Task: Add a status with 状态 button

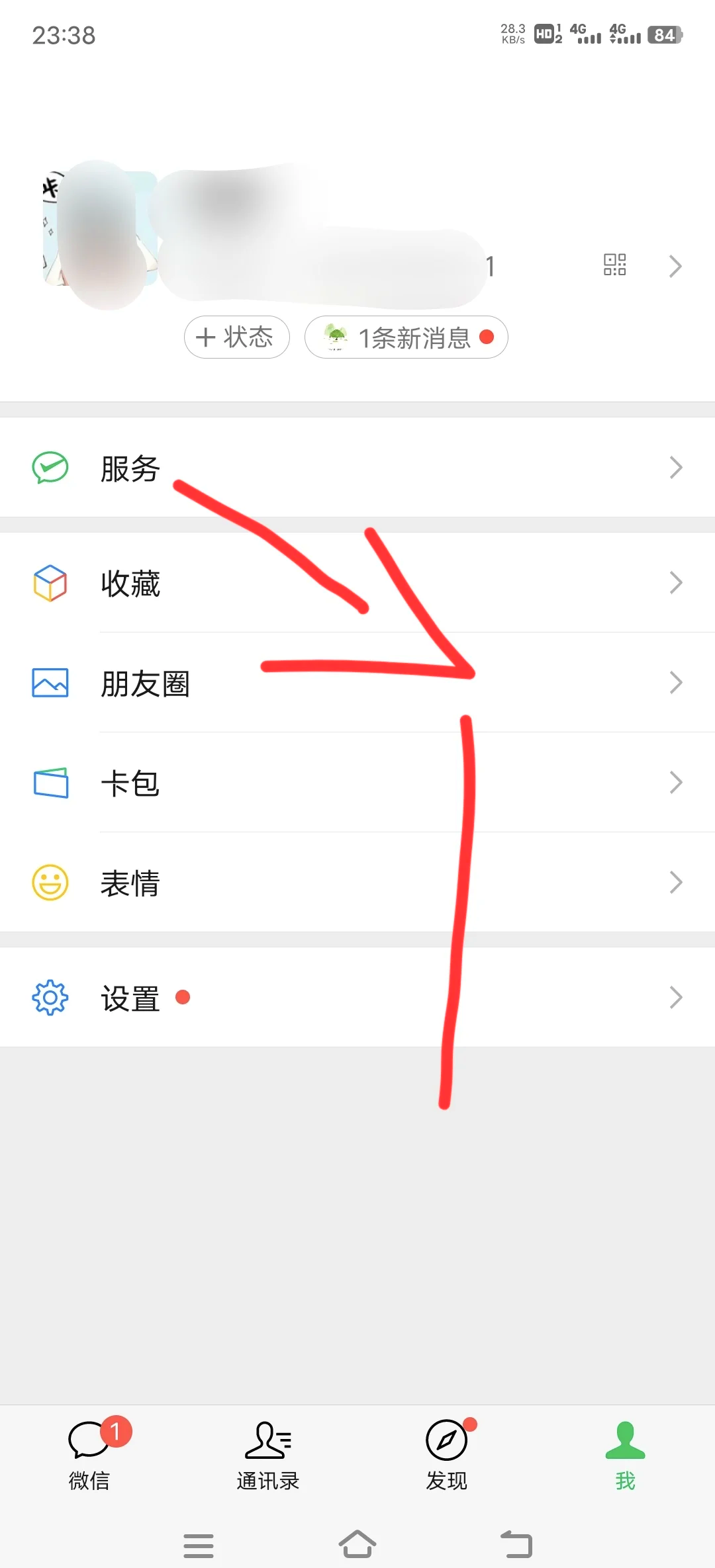Action: pyautogui.click(x=237, y=337)
